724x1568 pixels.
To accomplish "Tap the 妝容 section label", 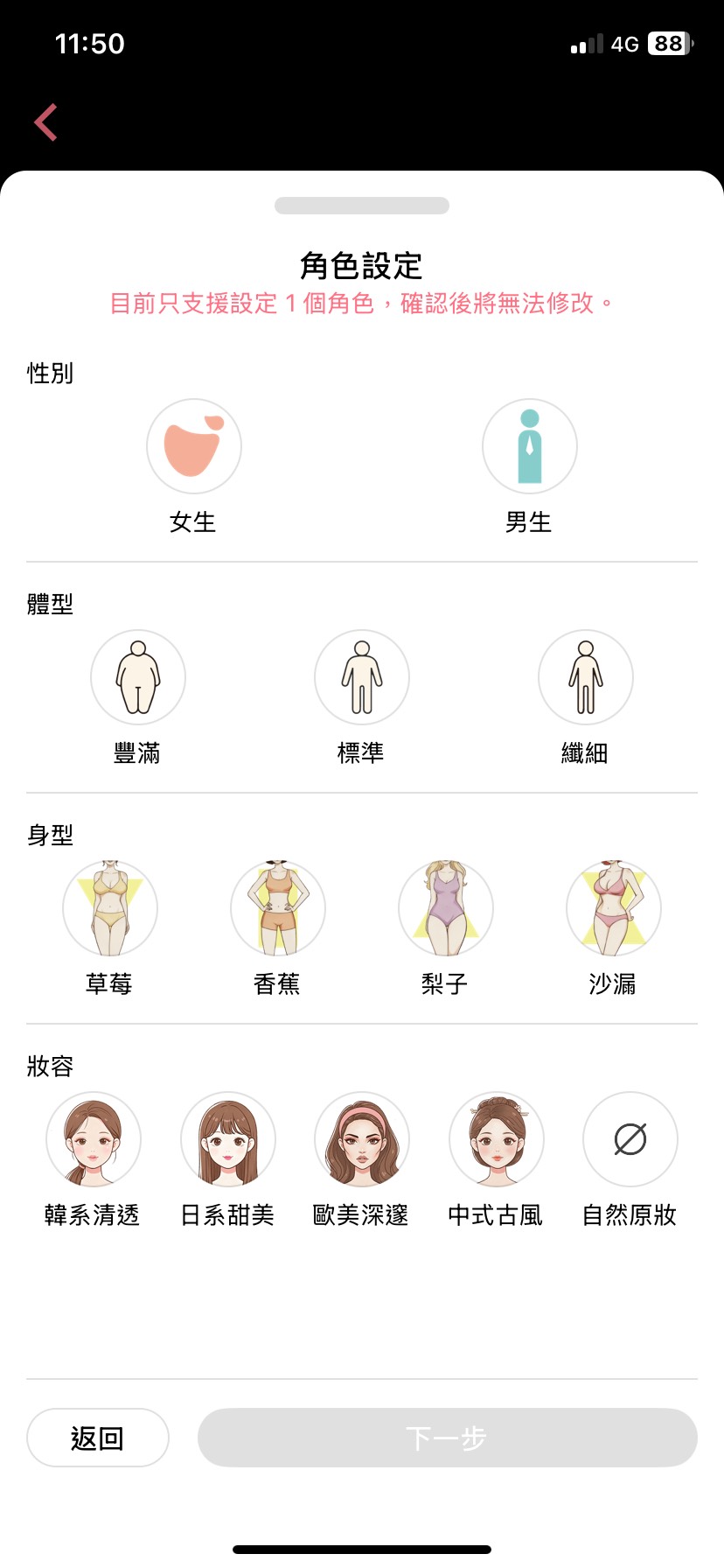I will tap(50, 1067).
